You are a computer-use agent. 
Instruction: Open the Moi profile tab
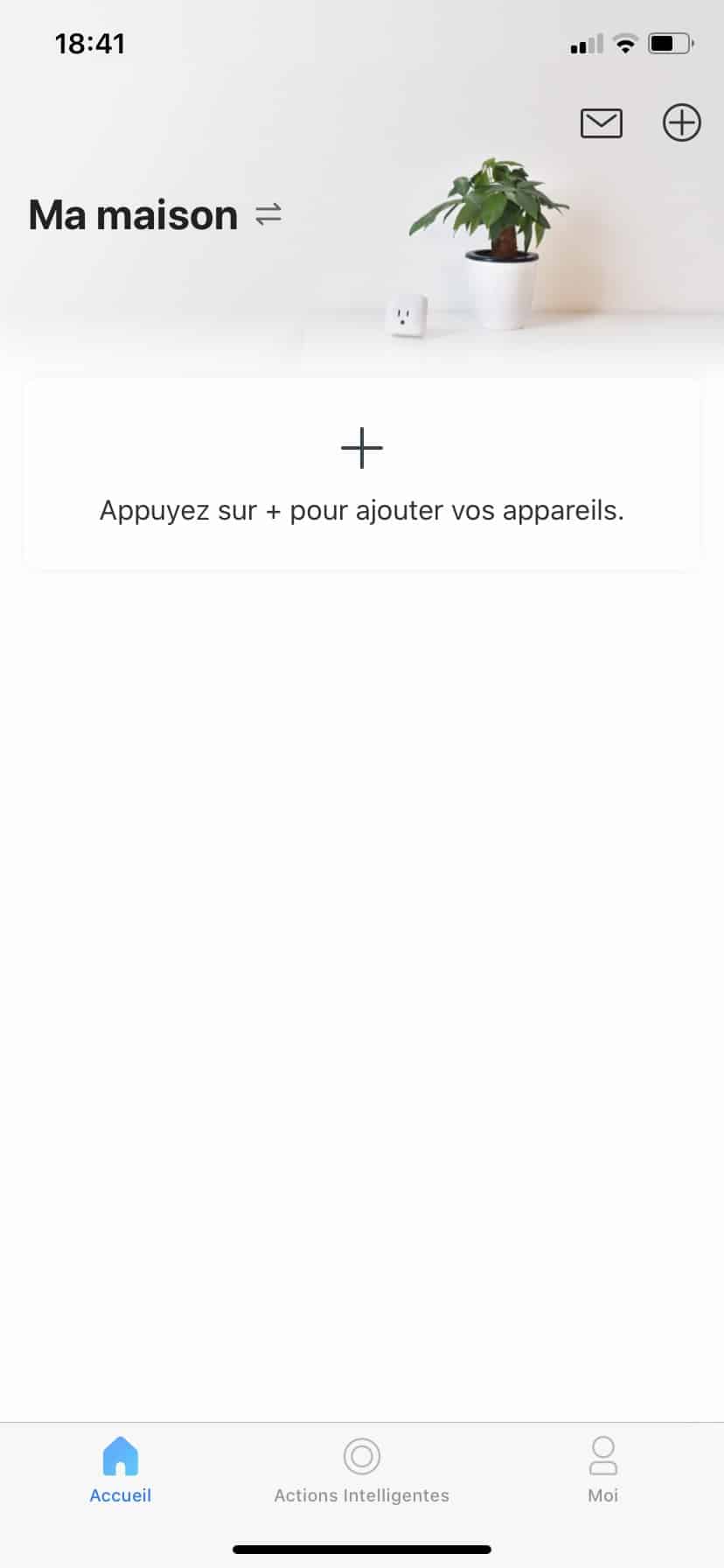[x=603, y=1470]
